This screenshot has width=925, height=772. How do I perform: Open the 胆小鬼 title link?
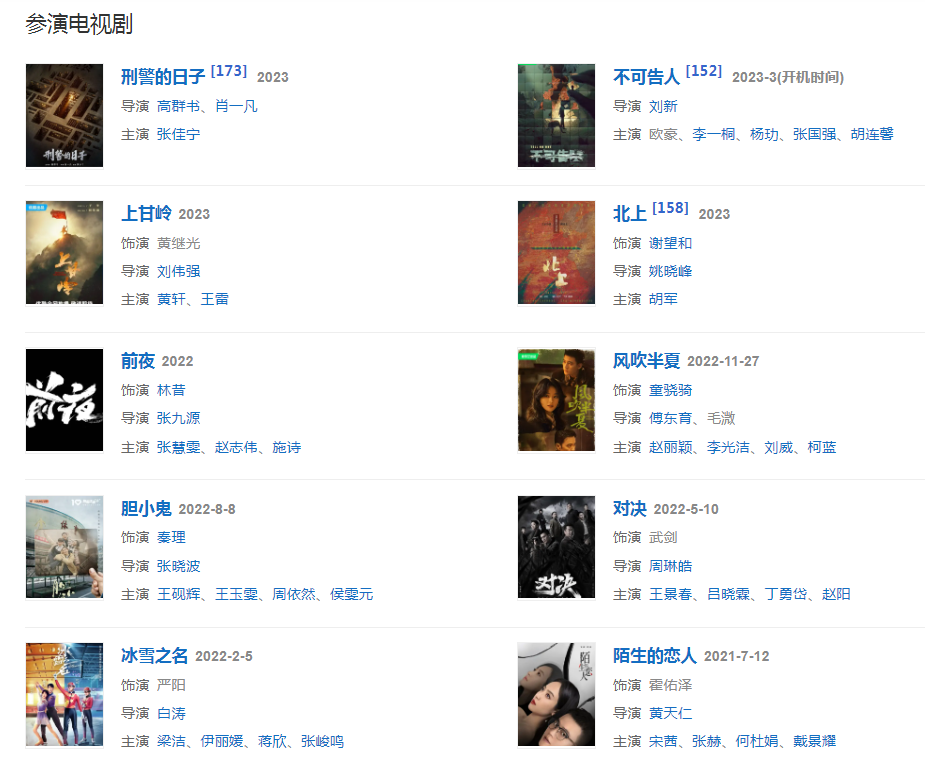pyautogui.click(x=146, y=509)
